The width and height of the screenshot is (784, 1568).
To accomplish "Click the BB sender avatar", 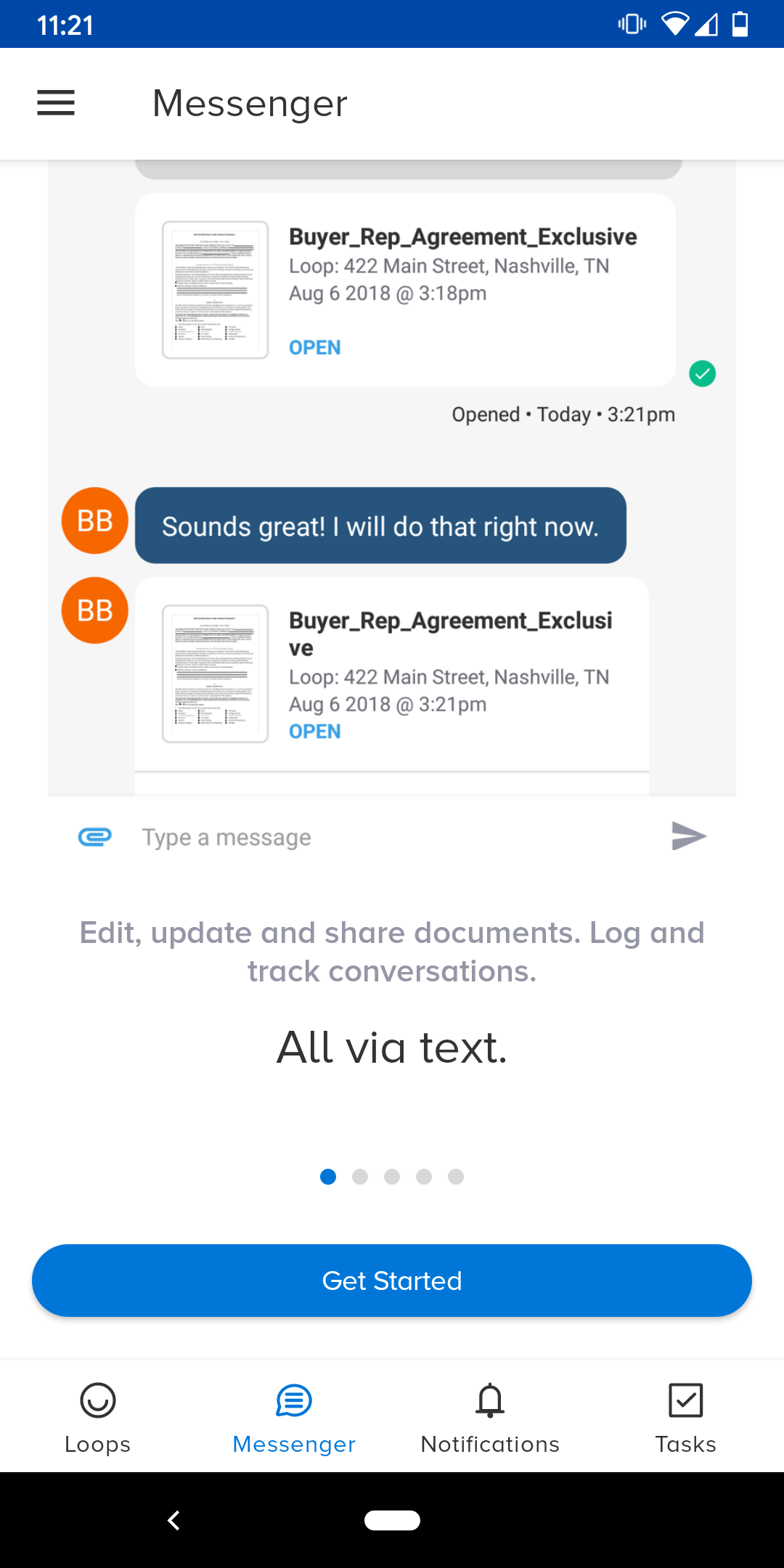I will click(94, 520).
